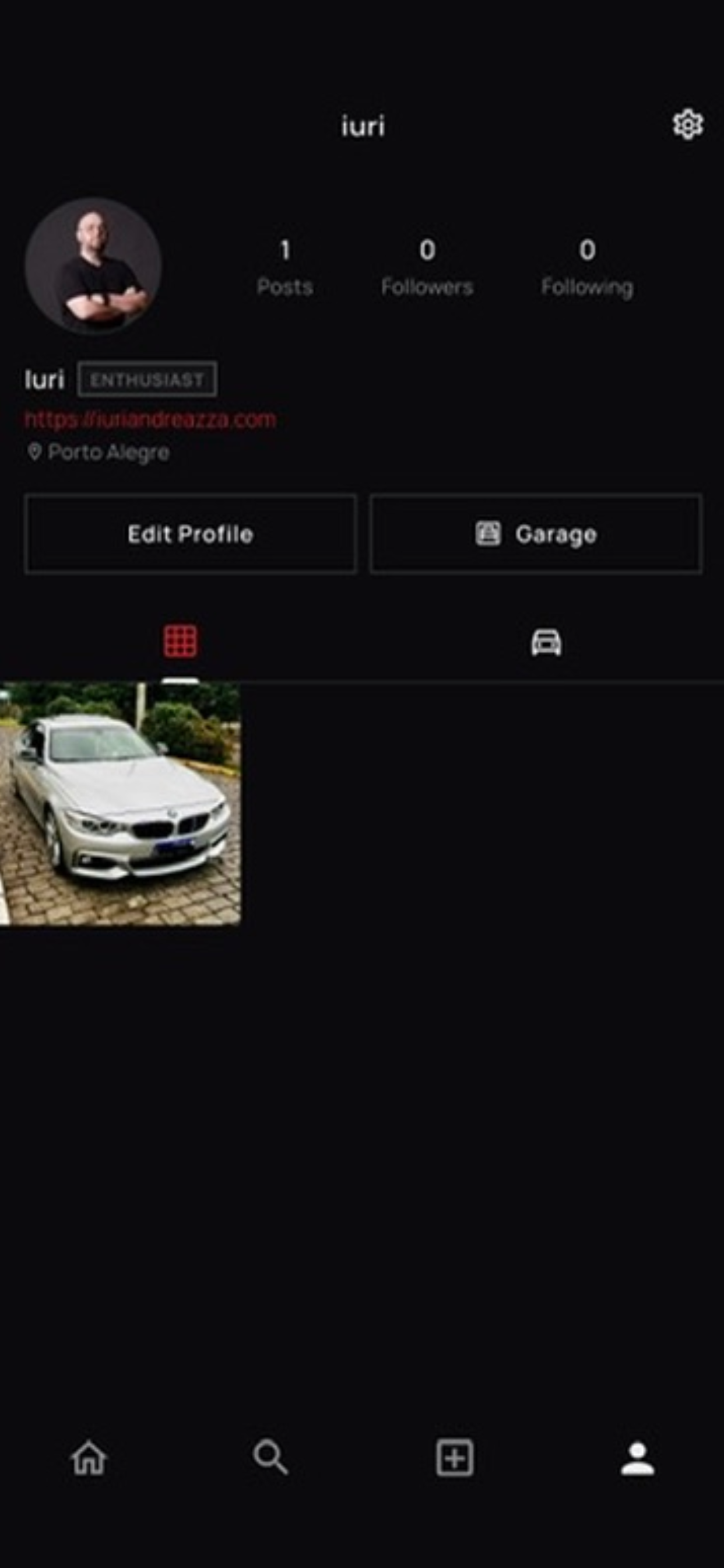The height and width of the screenshot is (1568, 724).
Task: Open the Garage button
Action: (x=536, y=534)
